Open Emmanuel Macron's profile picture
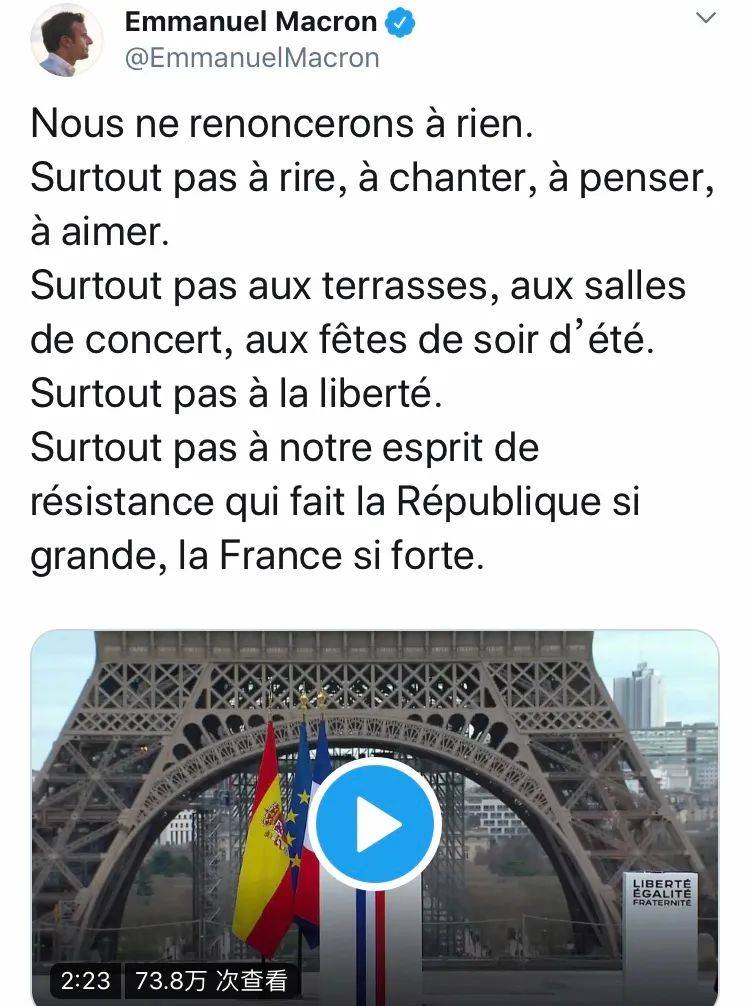750x1006 pixels. click(x=67, y=40)
